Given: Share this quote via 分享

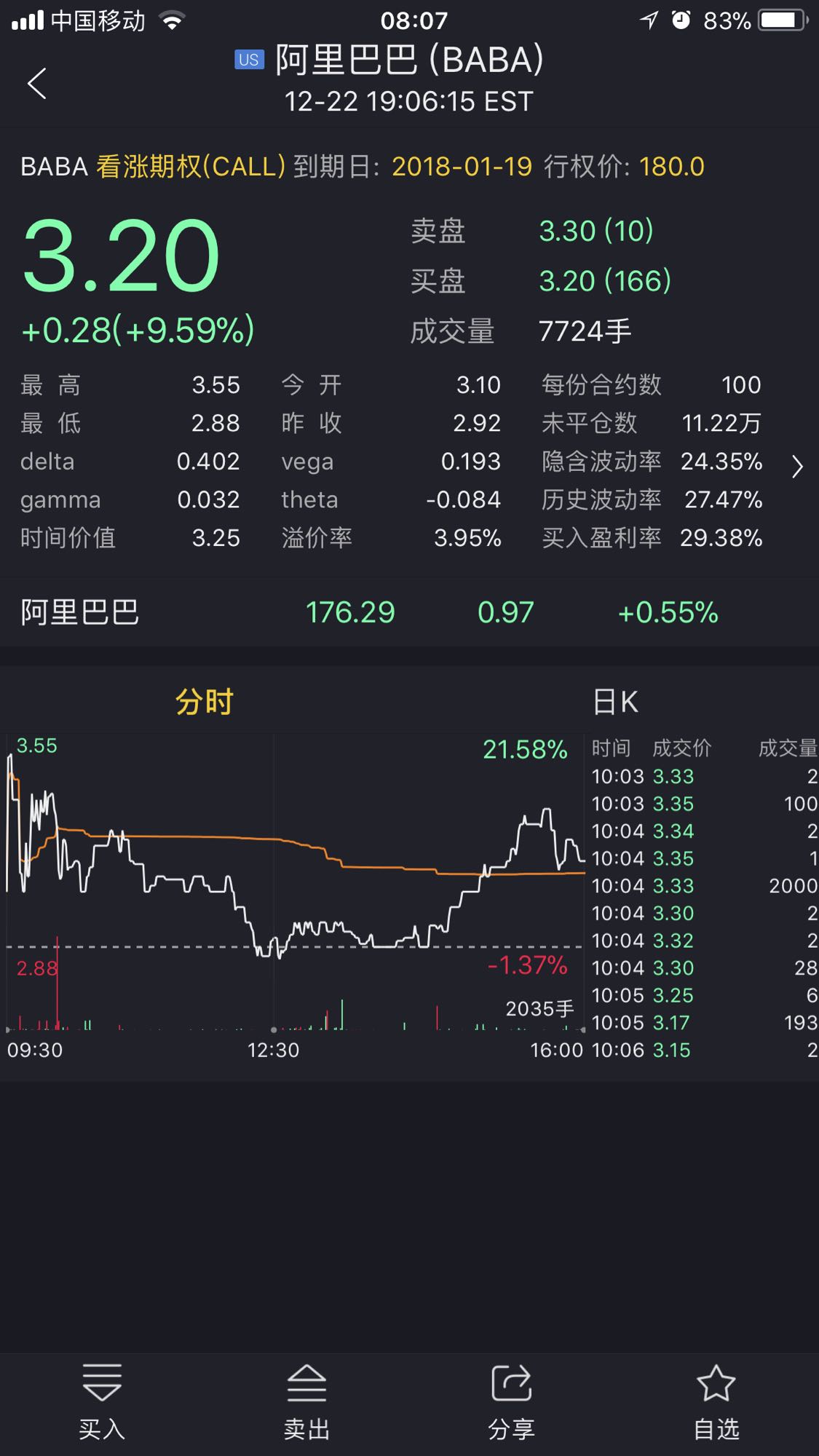Looking at the screenshot, I should [x=511, y=1401].
